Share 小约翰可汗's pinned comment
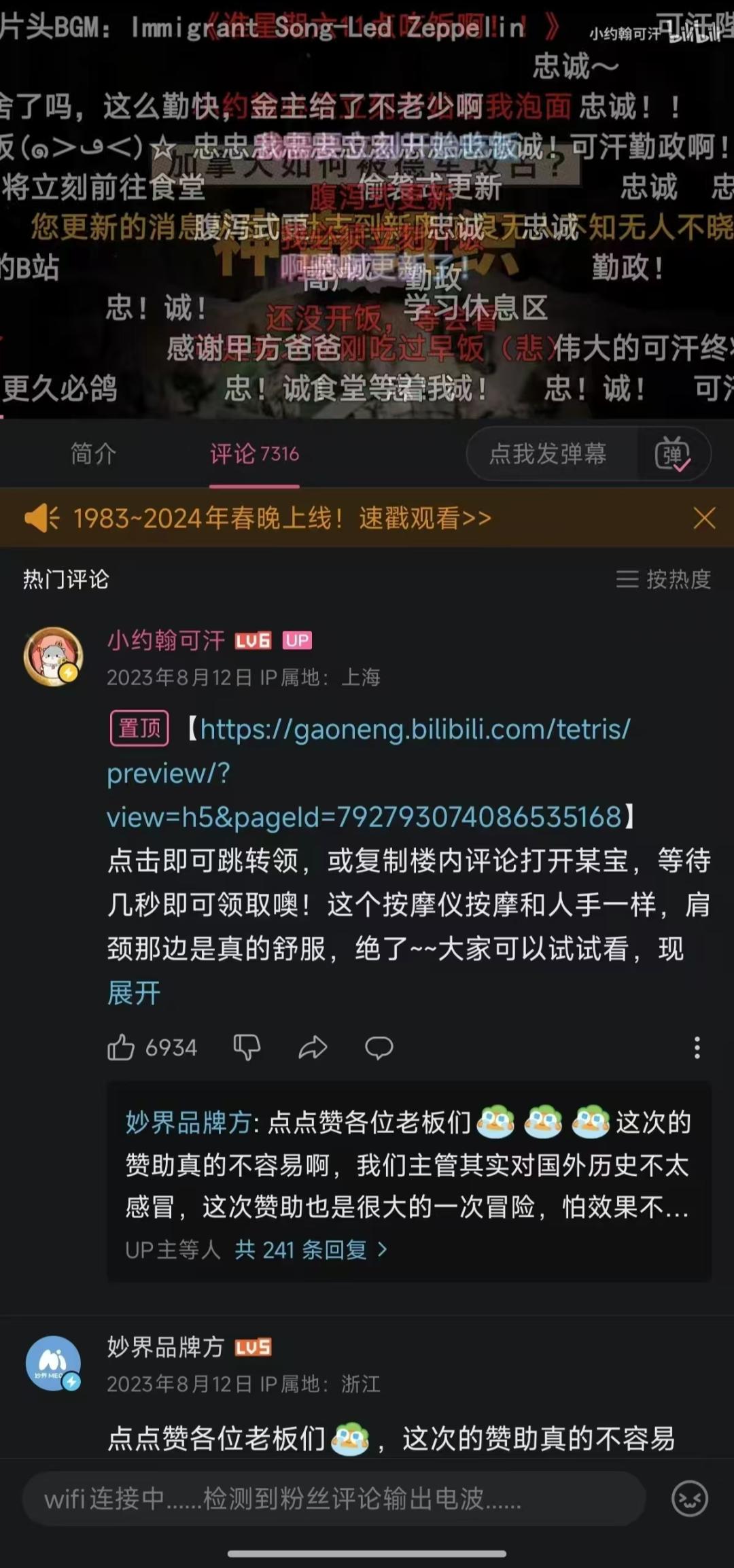Image resolution: width=734 pixels, height=1568 pixels. (313, 1047)
